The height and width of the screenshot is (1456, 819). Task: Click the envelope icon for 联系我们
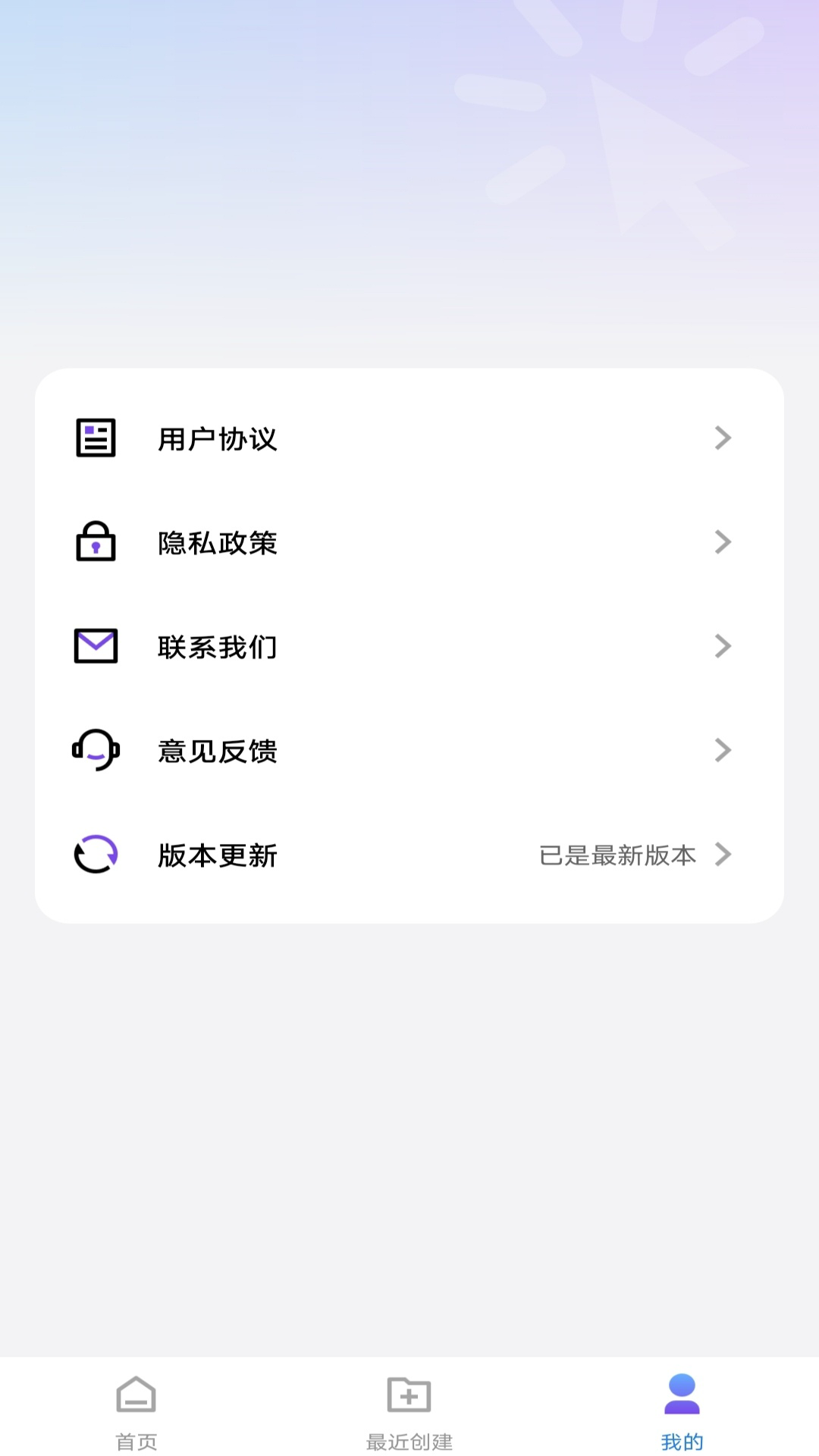pyautogui.click(x=94, y=646)
